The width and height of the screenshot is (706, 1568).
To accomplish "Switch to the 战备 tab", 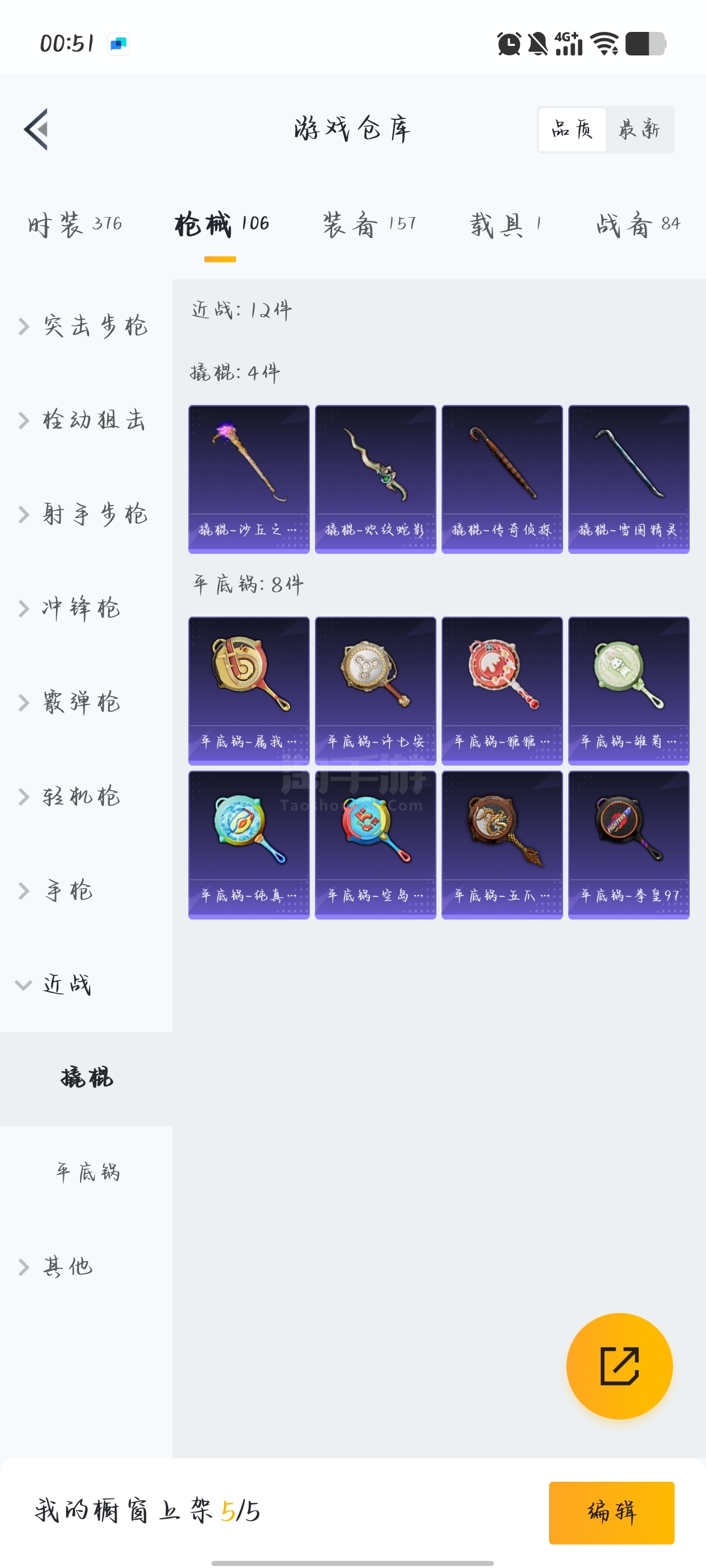I will [x=638, y=225].
